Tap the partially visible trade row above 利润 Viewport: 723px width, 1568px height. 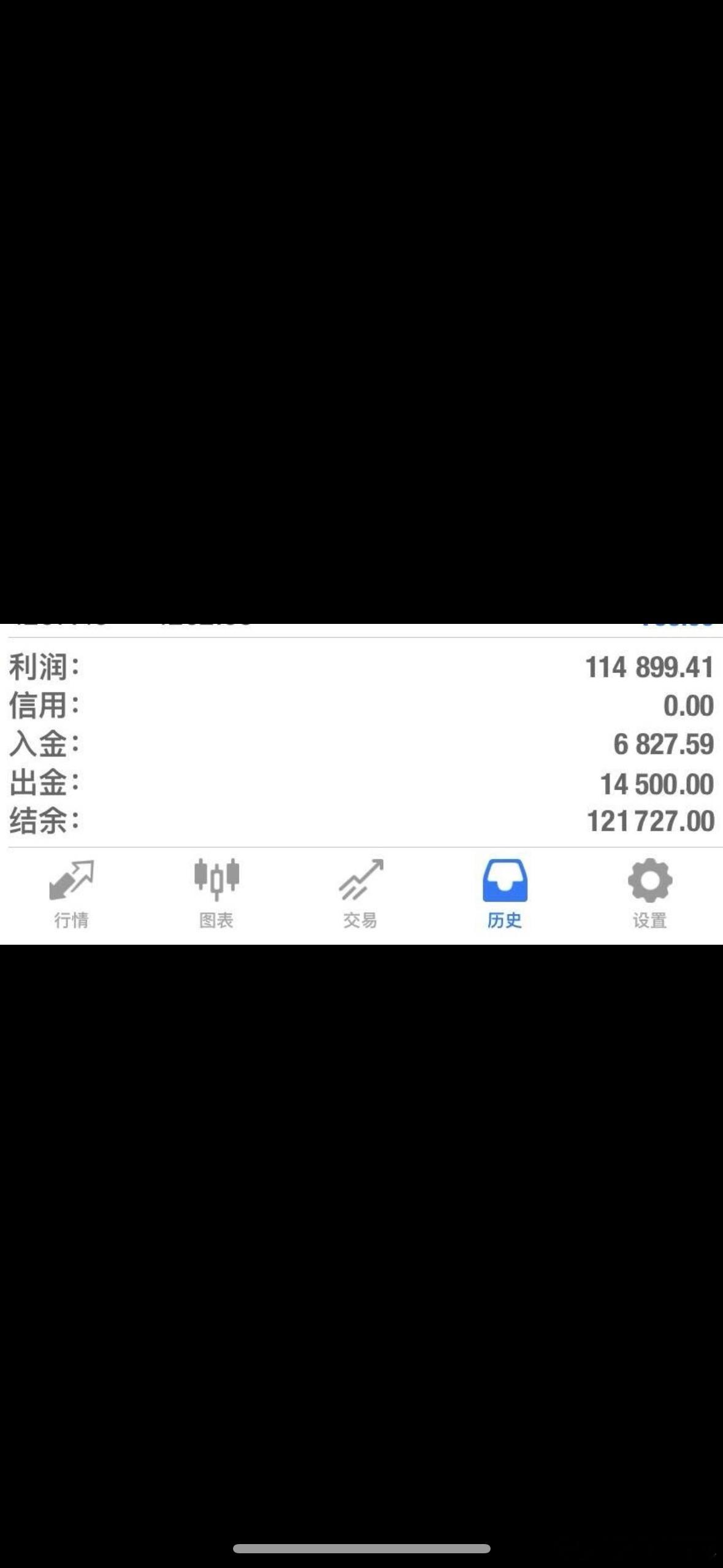click(x=362, y=626)
